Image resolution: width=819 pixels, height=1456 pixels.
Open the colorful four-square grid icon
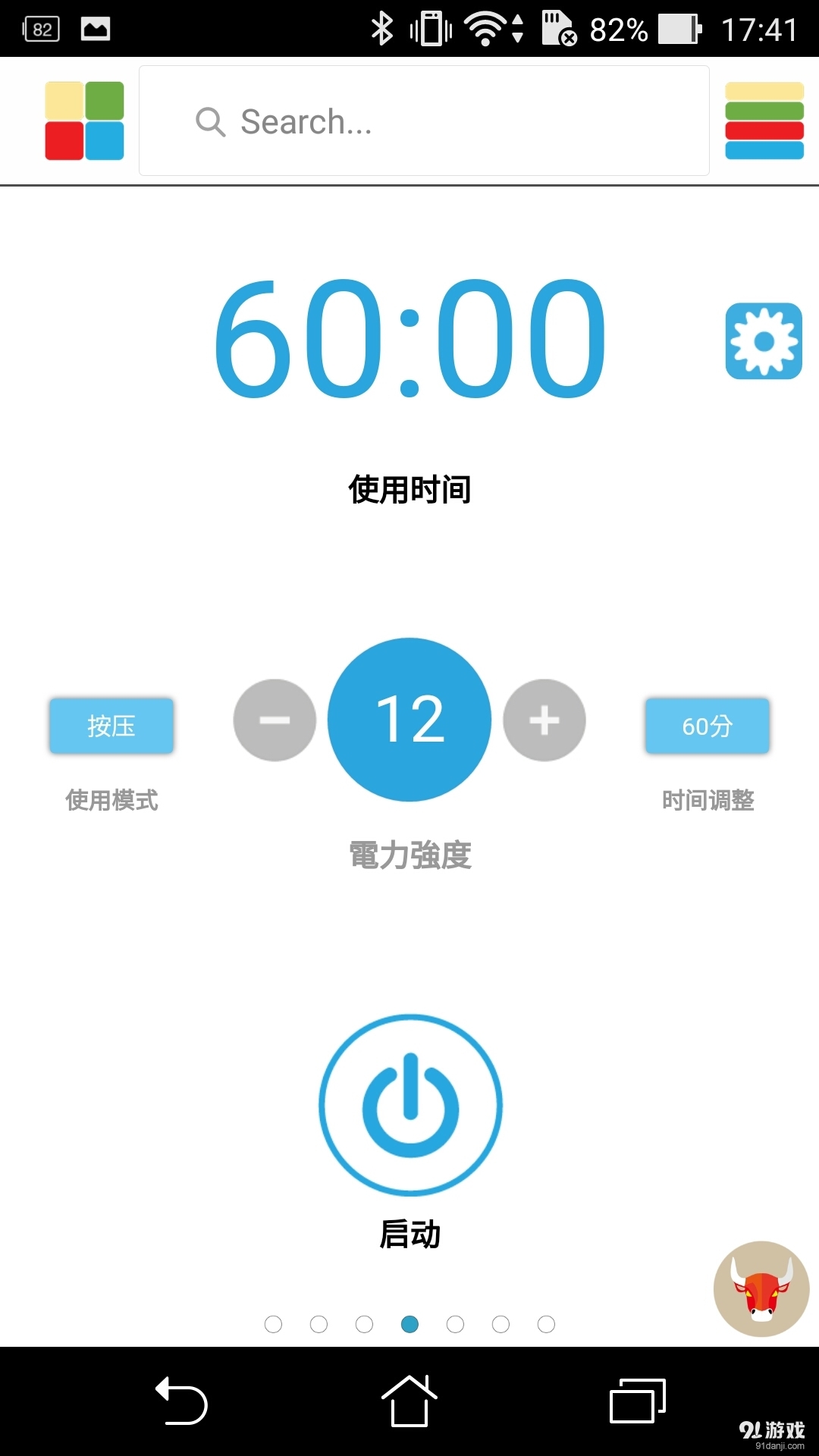pos(84,121)
